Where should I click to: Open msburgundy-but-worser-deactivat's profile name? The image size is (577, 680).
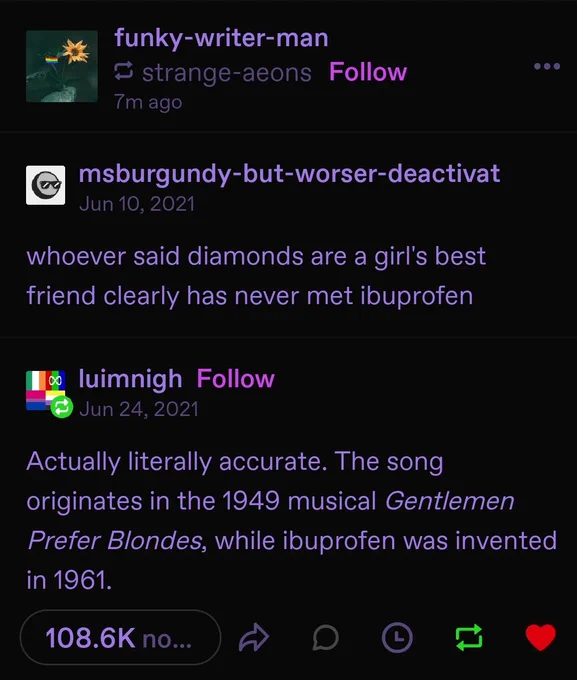(289, 174)
